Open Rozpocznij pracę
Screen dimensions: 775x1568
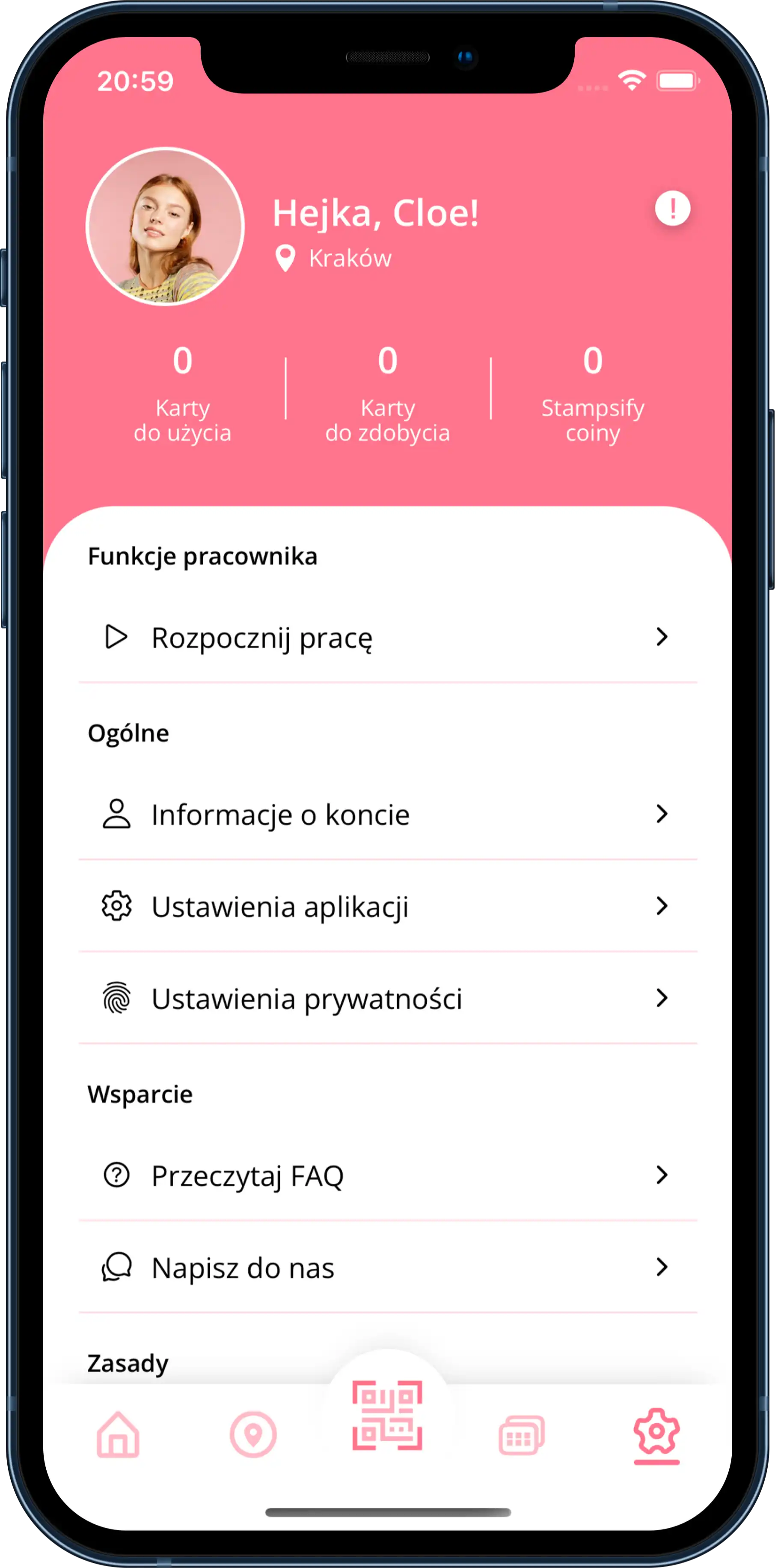tap(388, 637)
